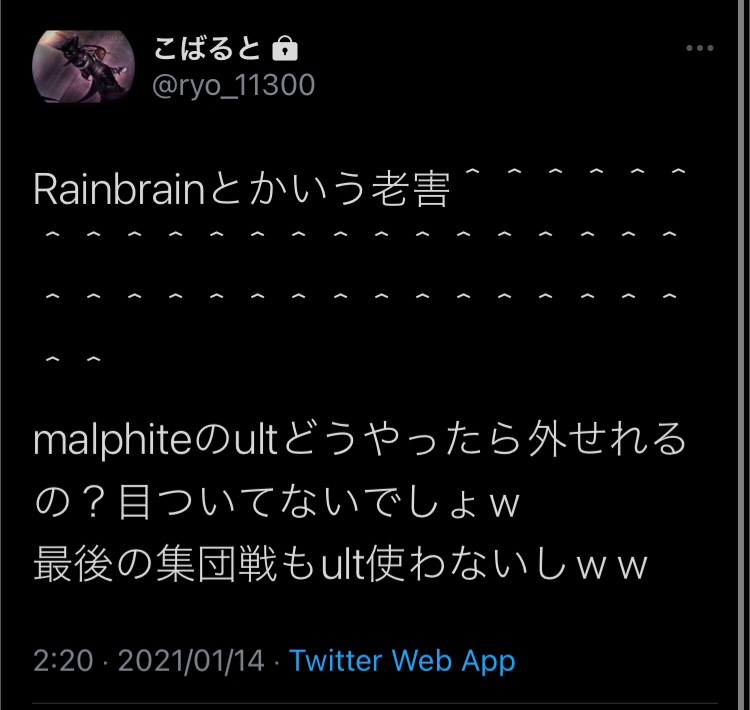The height and width of the screenshot is (710, 750).
Task: Tap the Twitter Web App source link
Action: click(x=402, y=661)
